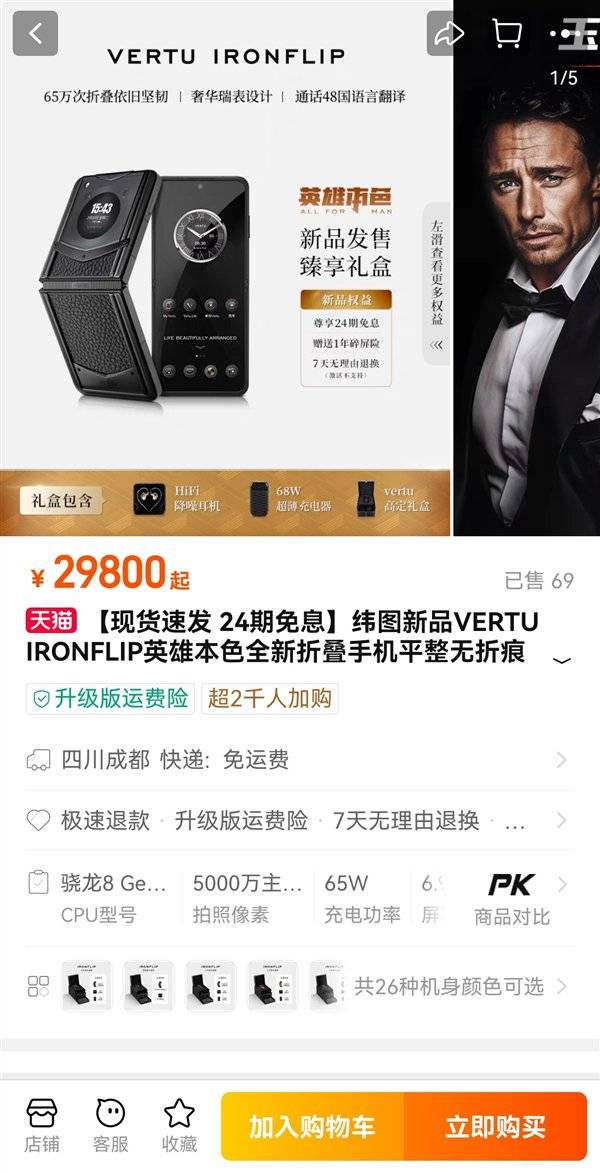The height and width of the screenshot is (1173, 600).
Task: Visit the 店铺 store page
Action: coord(42,1125)
